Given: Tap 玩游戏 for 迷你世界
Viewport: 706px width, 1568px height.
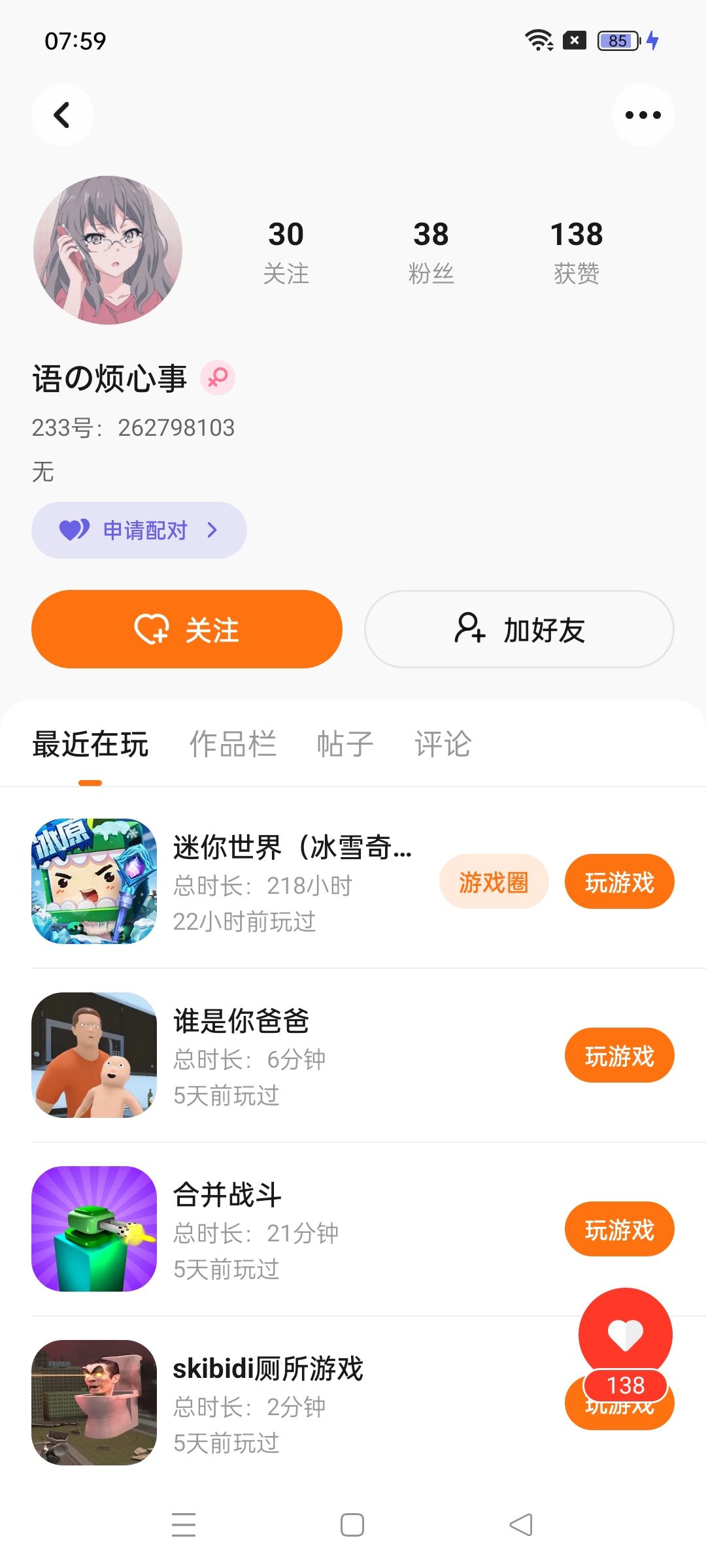Looking at the screenshot, I should pos(619,882).
